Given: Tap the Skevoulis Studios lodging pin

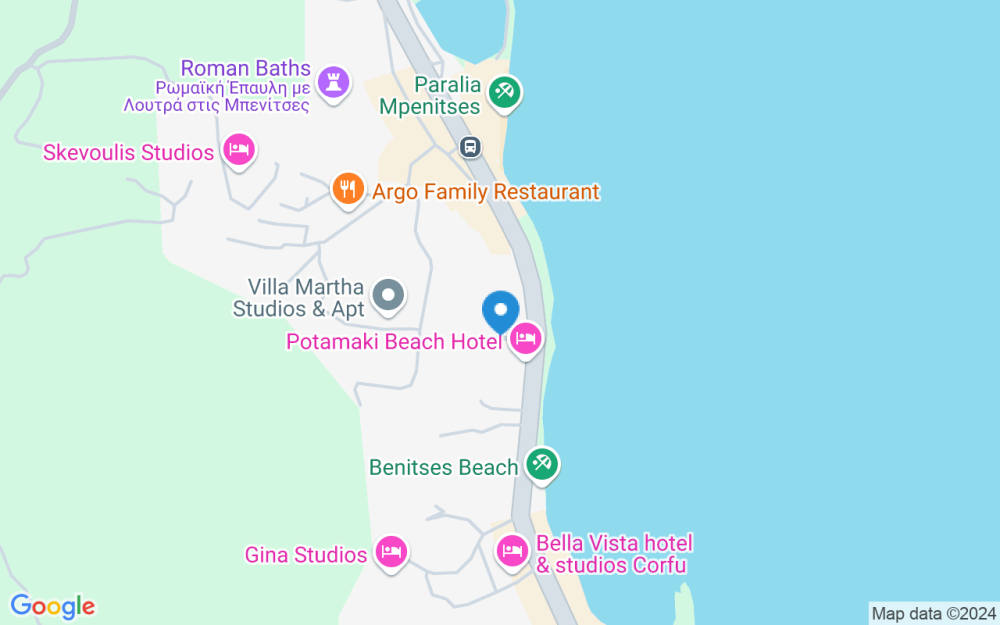Looking at the screenshot, I should (x=238, y=151).
